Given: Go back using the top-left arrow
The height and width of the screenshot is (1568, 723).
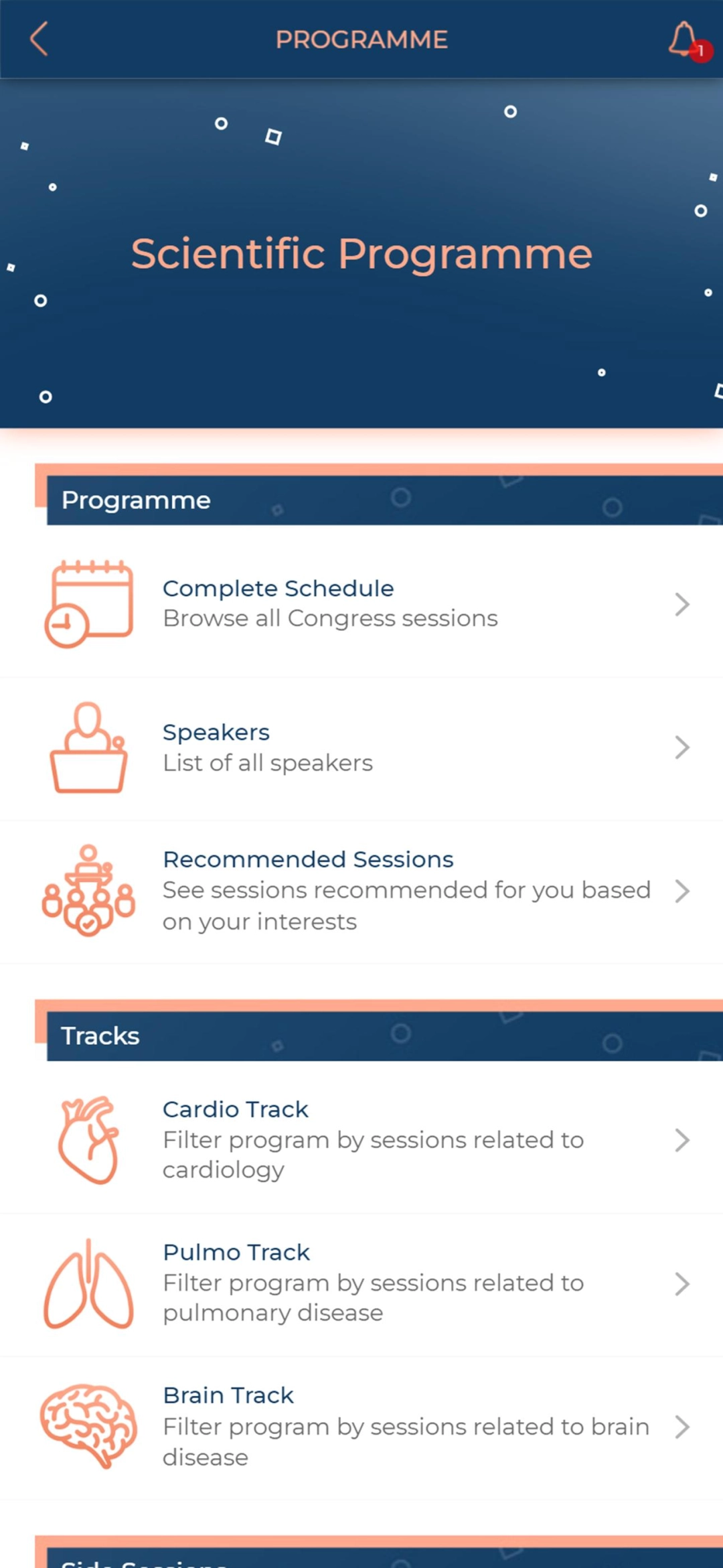Looking at the screenshot, I should pos(39,39).
